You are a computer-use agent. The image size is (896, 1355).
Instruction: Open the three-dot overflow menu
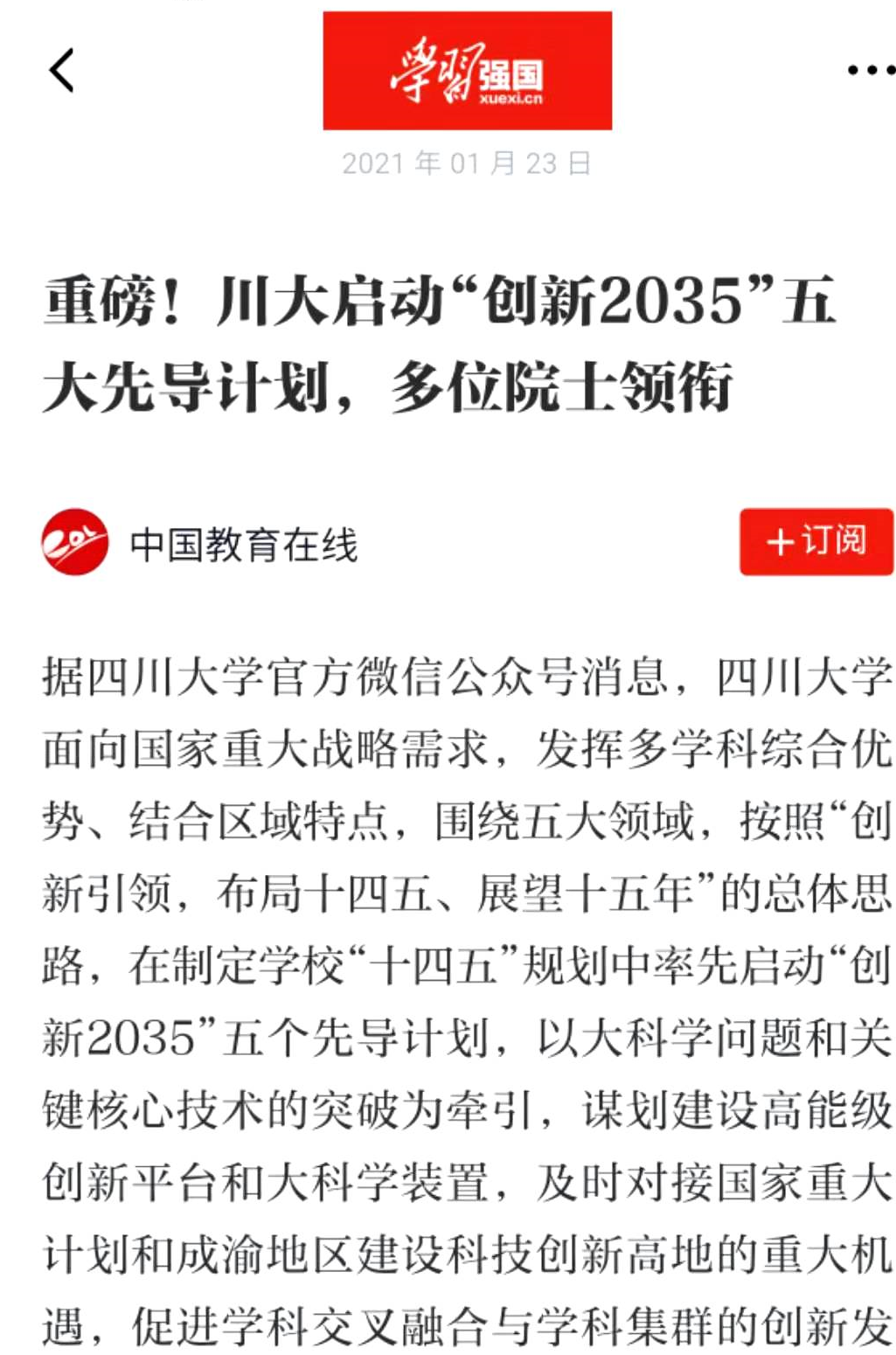pyautogui.click(x=871, y=70)
